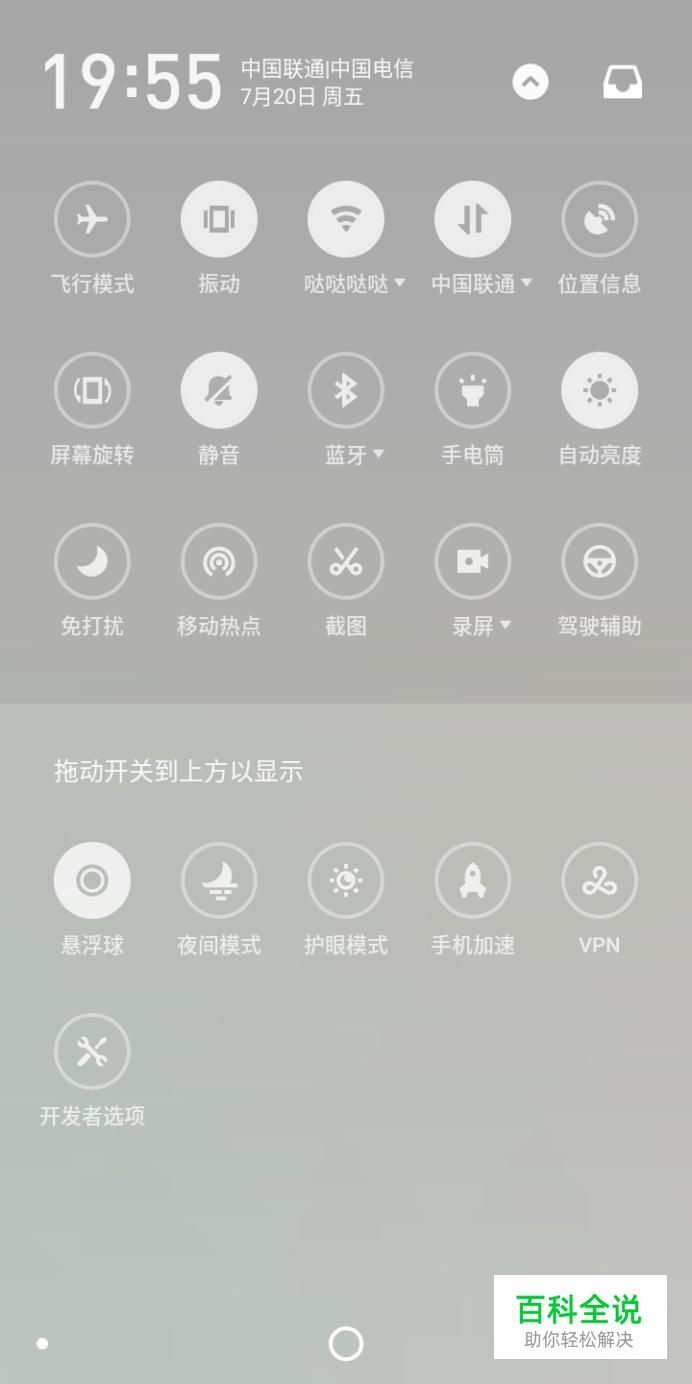Start screen recording (录屏)

pos(472,561)
